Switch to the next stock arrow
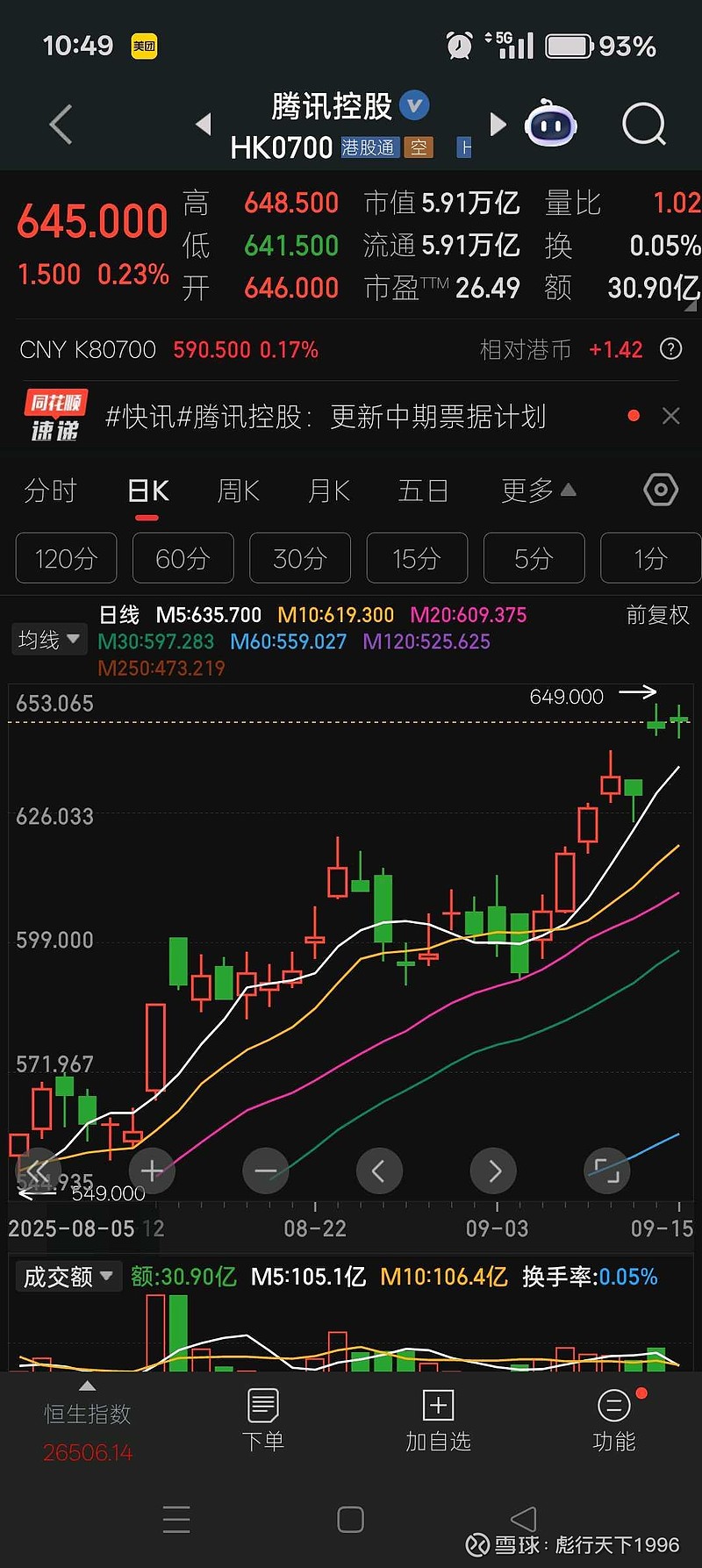 coord(498,125)
